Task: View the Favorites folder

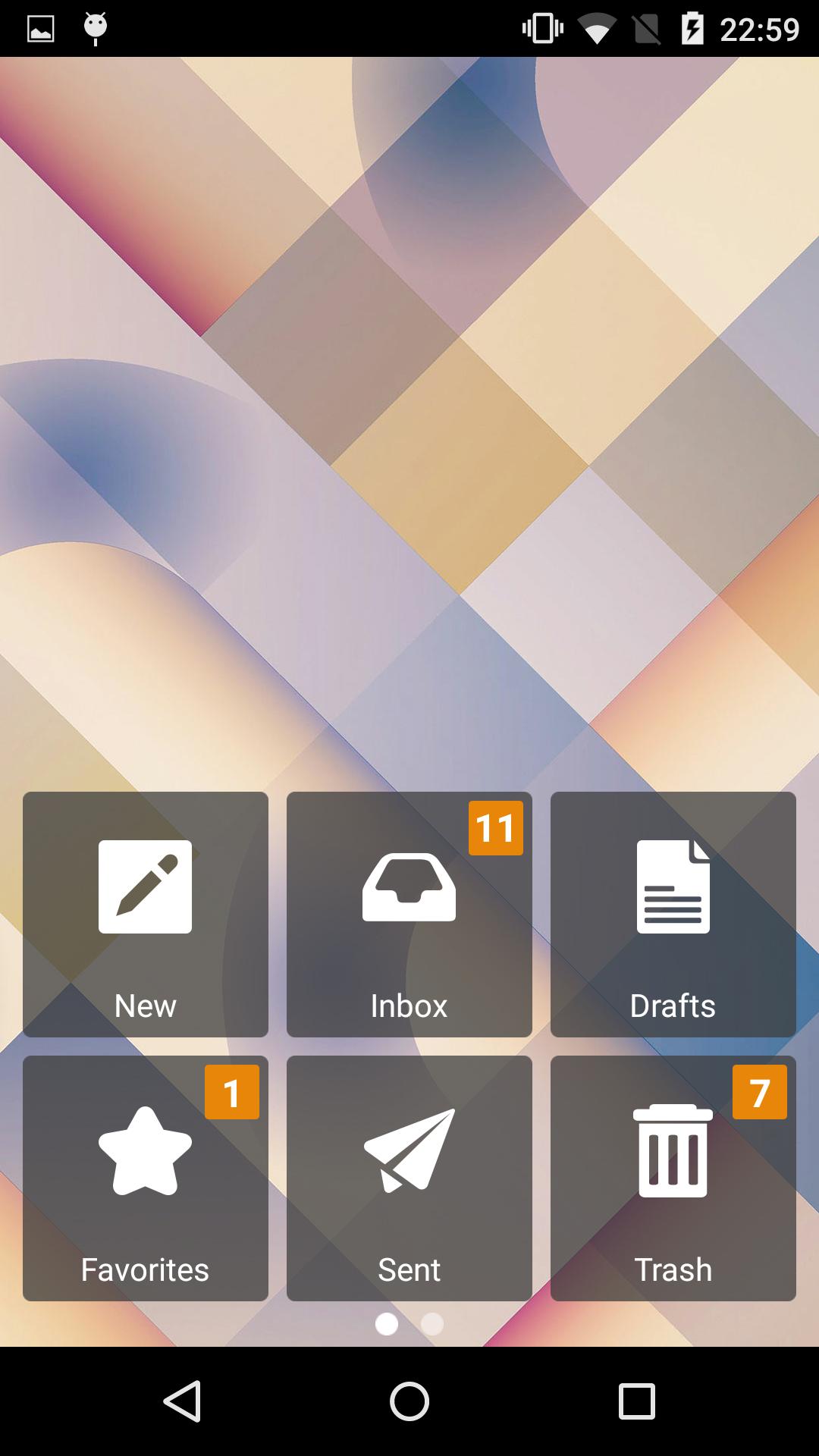Action: coord(145,1178)
